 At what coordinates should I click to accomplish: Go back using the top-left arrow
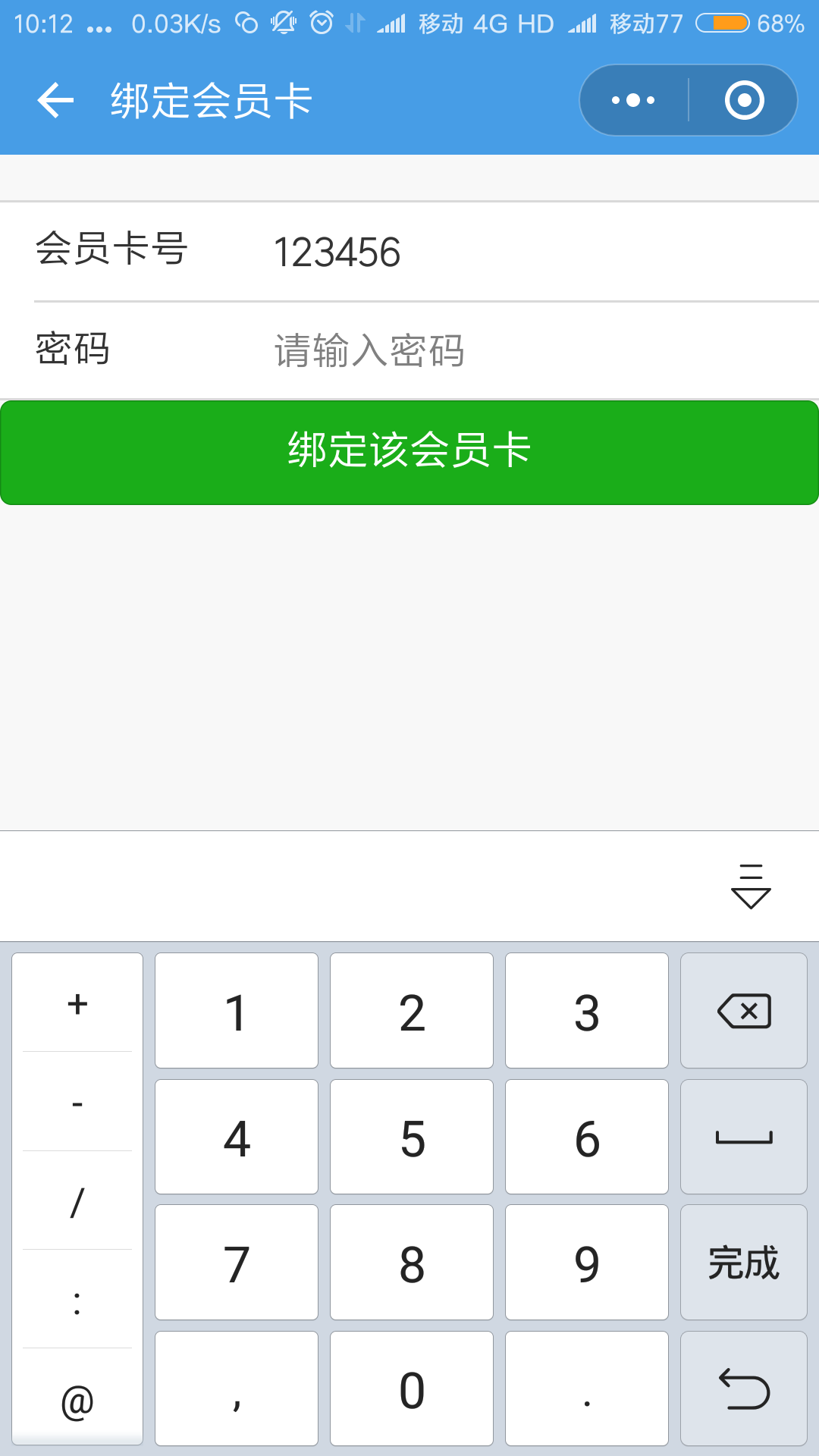[x=55, y=100]
